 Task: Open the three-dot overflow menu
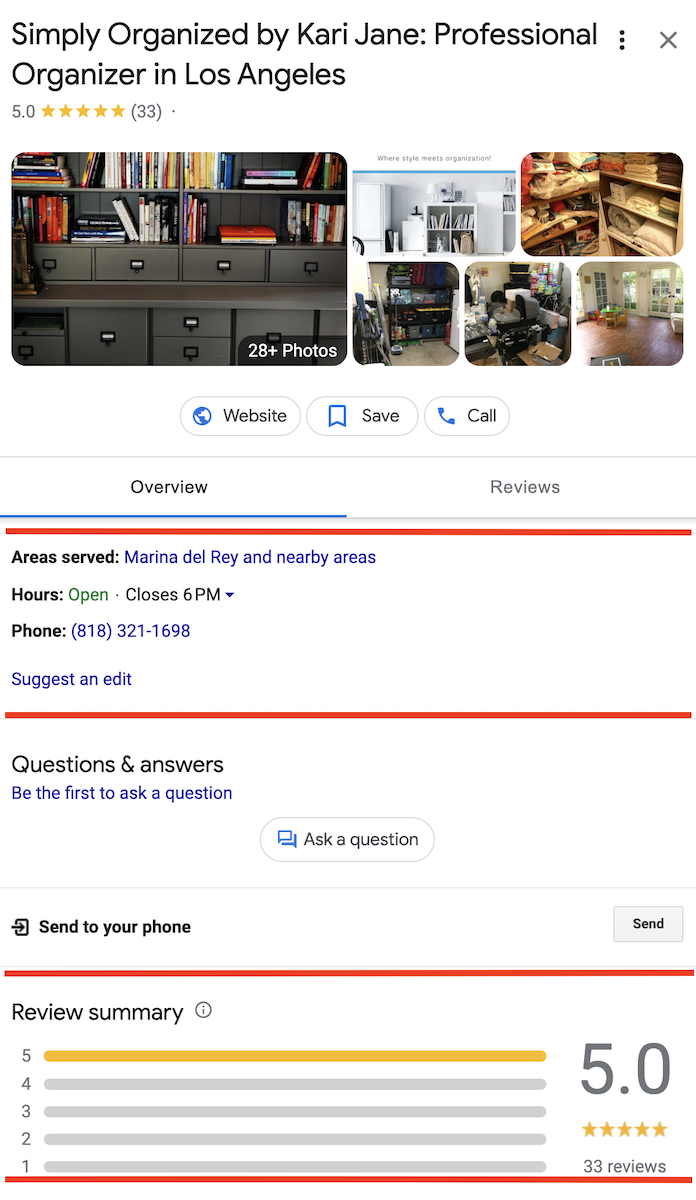[x=622, y=41]
